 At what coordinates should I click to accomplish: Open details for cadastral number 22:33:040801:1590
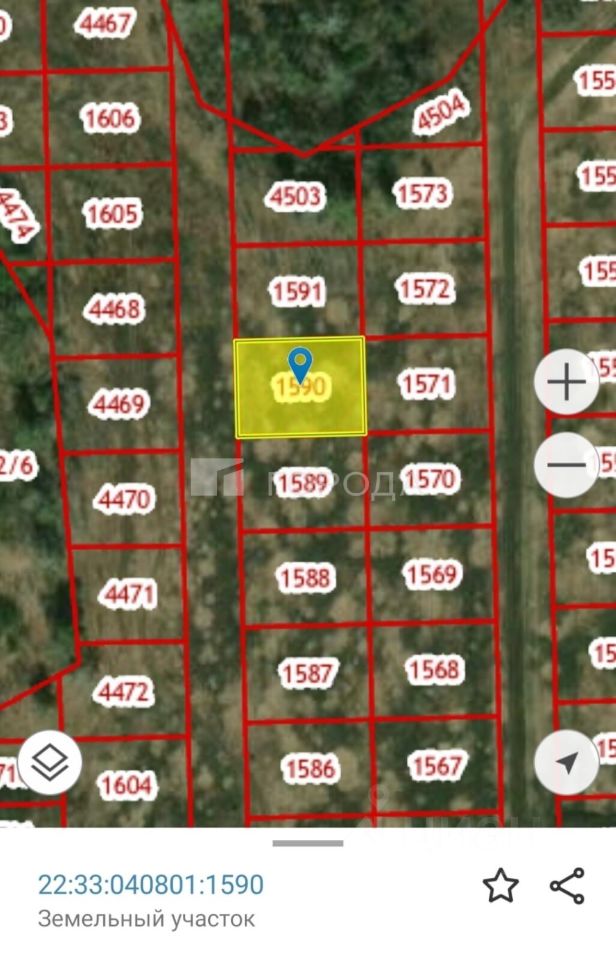(x=151, y=885)
